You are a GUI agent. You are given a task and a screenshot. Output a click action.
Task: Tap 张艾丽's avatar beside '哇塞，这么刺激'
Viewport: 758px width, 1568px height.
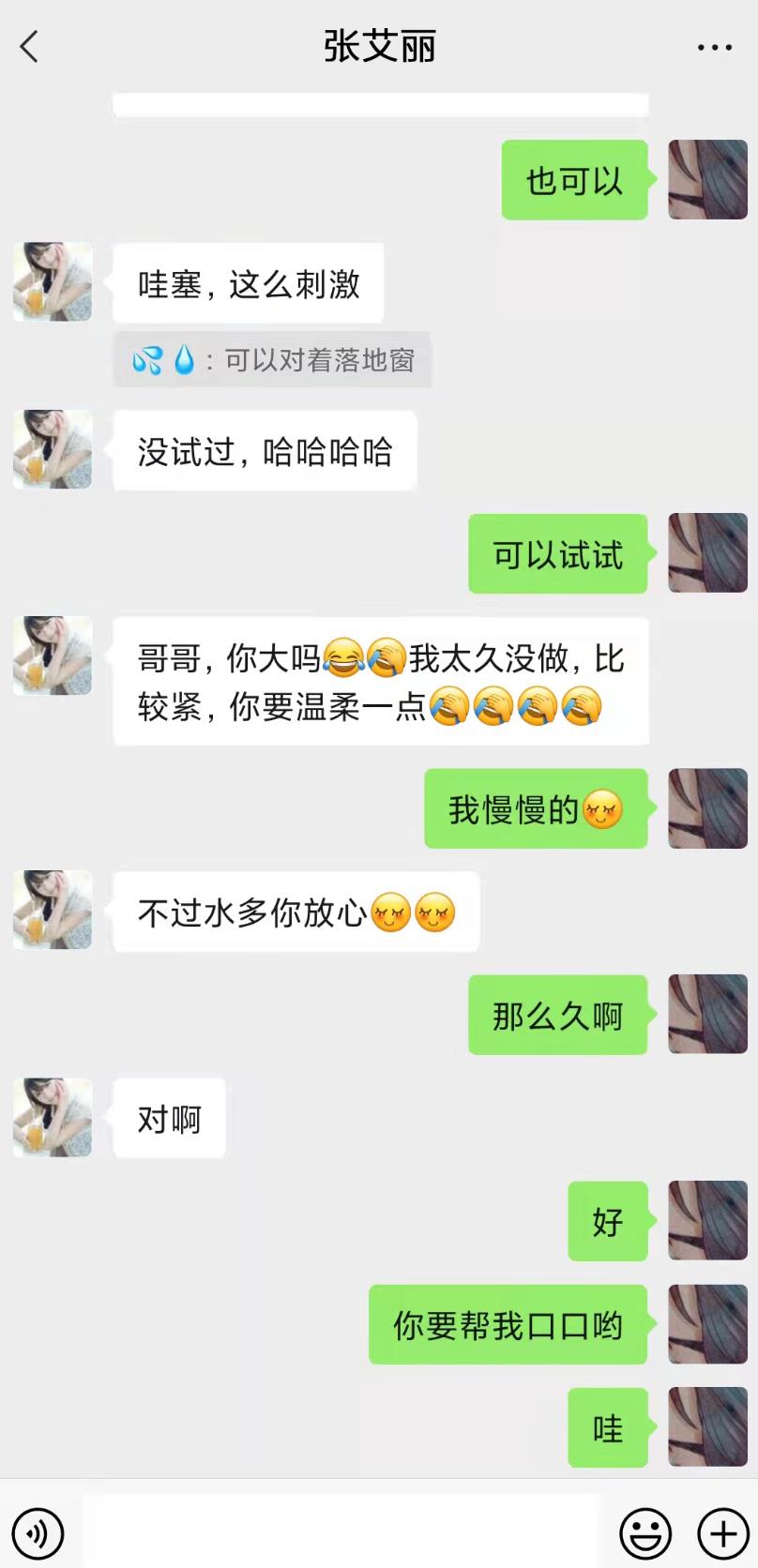pyautogui.click(x=52, y=282)
